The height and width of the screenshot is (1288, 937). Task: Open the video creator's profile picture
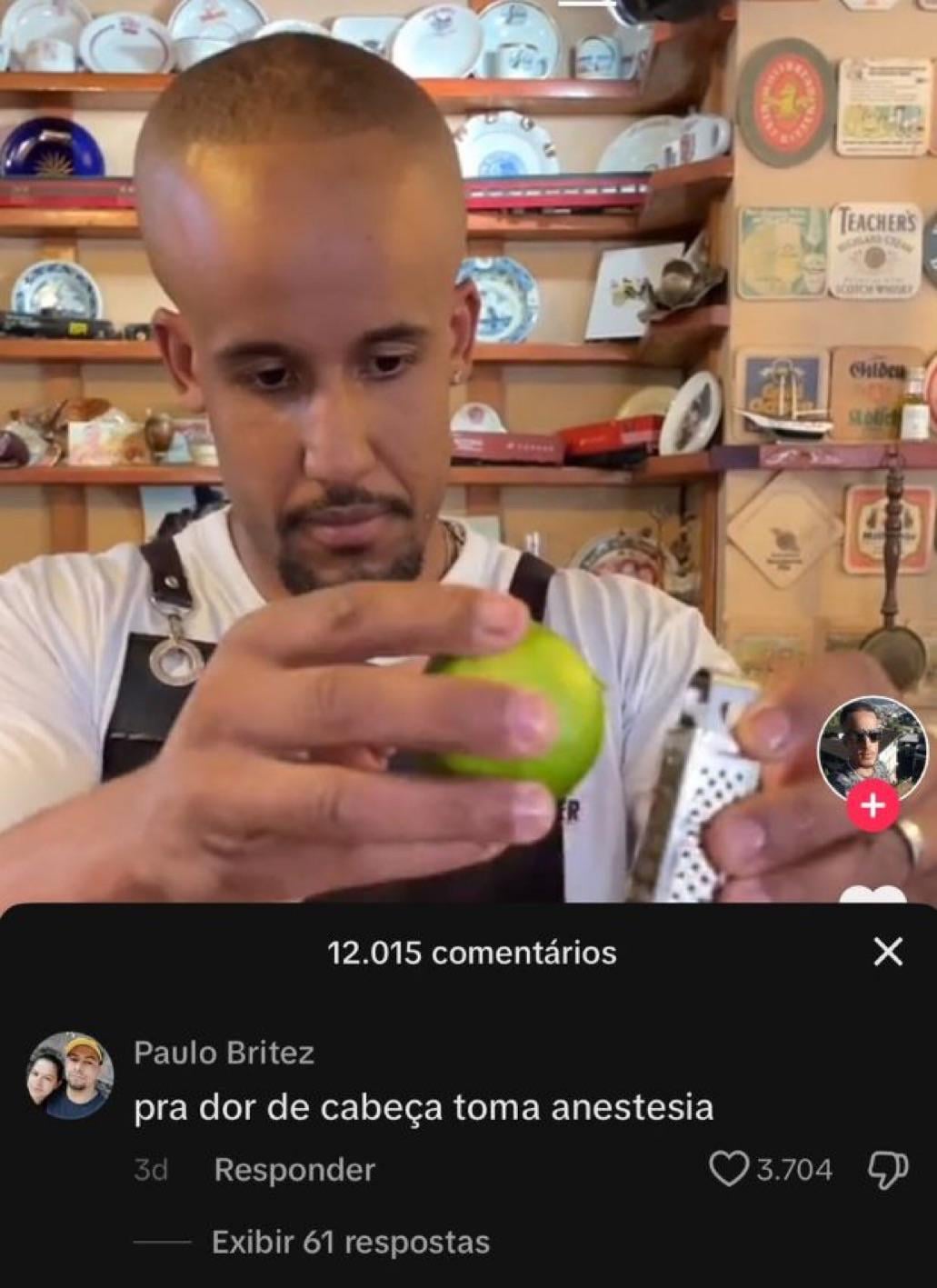coord(872,747)
